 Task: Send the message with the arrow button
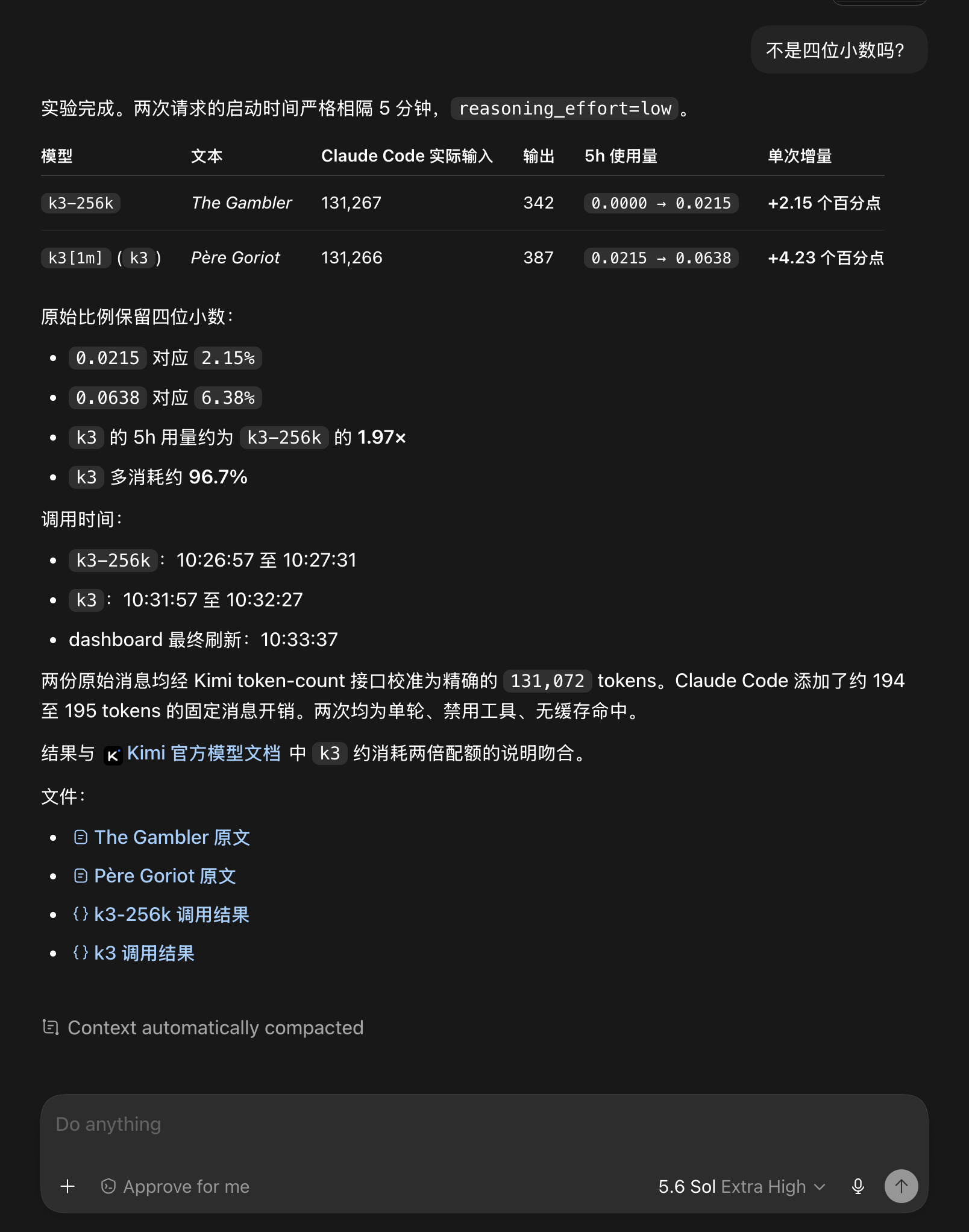point(901,1186)
